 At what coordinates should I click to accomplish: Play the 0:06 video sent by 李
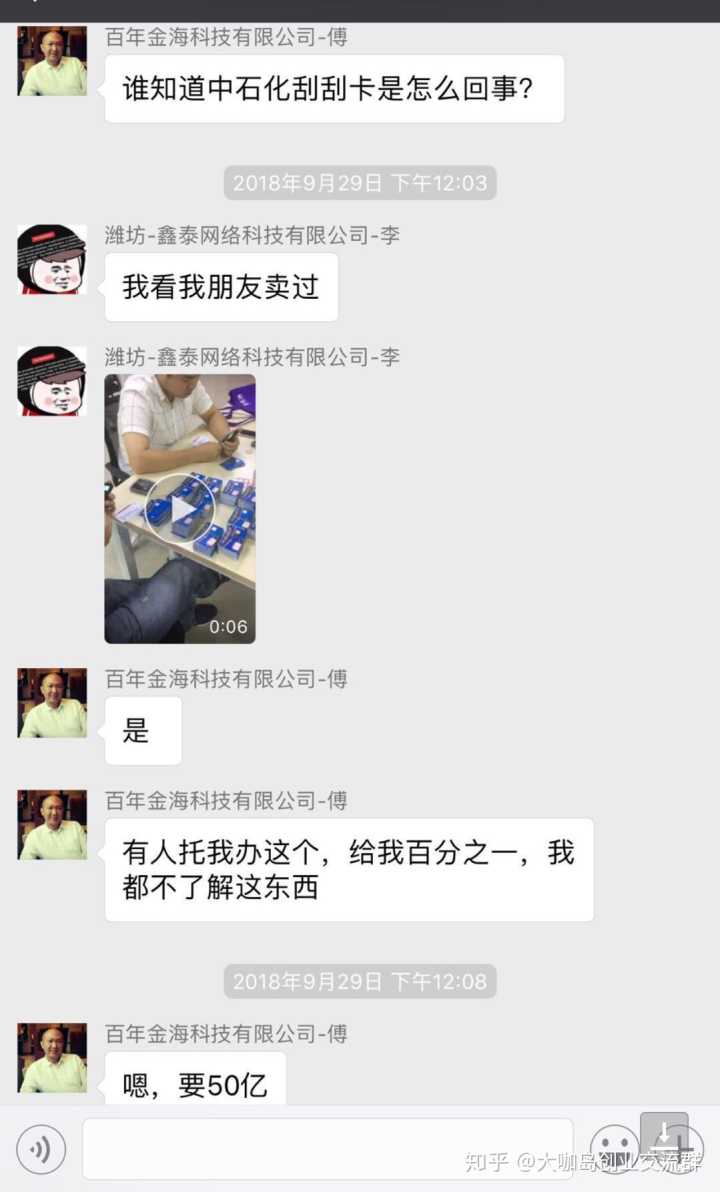tap(180, 509)
